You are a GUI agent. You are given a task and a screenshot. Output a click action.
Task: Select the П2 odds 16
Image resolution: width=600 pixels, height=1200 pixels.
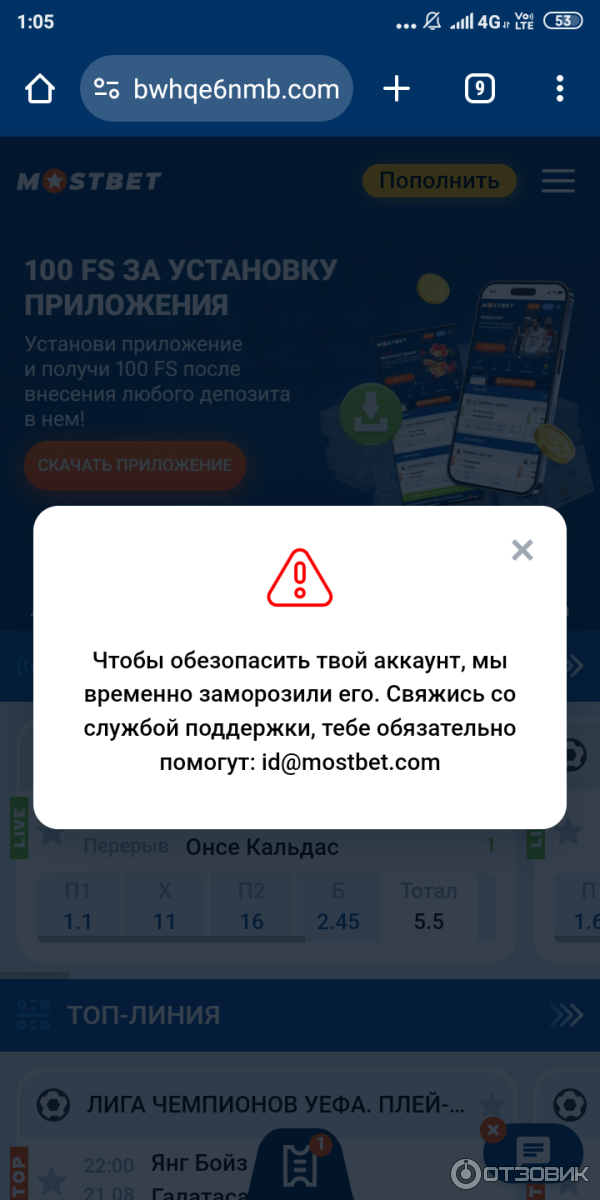[x=252, y=907]
